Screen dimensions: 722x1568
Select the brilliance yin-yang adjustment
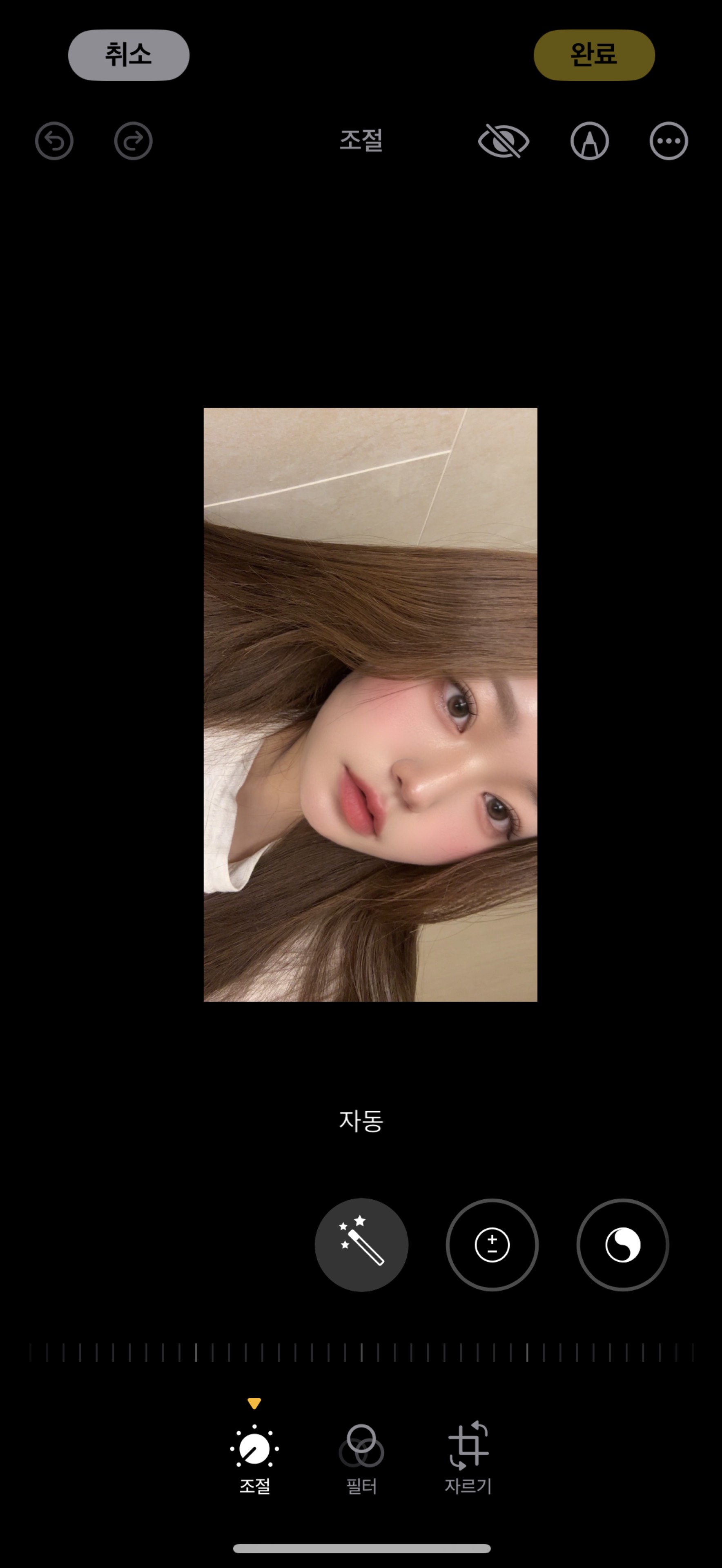[622, 1245]
